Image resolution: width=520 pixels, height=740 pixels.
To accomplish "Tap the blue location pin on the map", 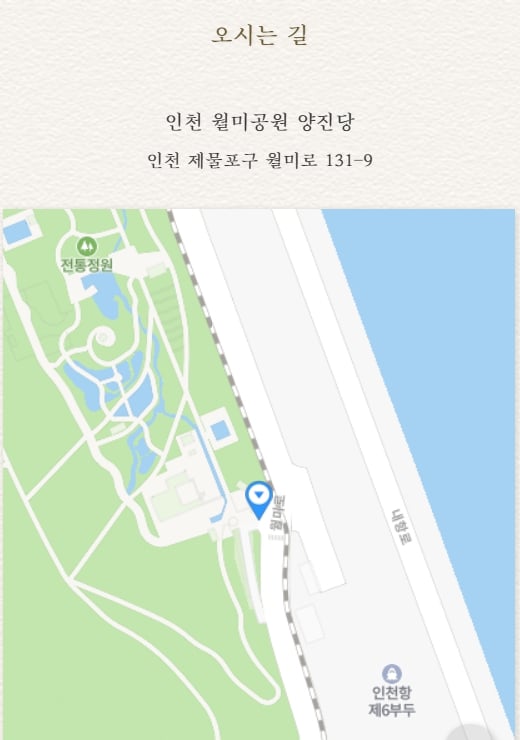I will click(x=259, y=500).
